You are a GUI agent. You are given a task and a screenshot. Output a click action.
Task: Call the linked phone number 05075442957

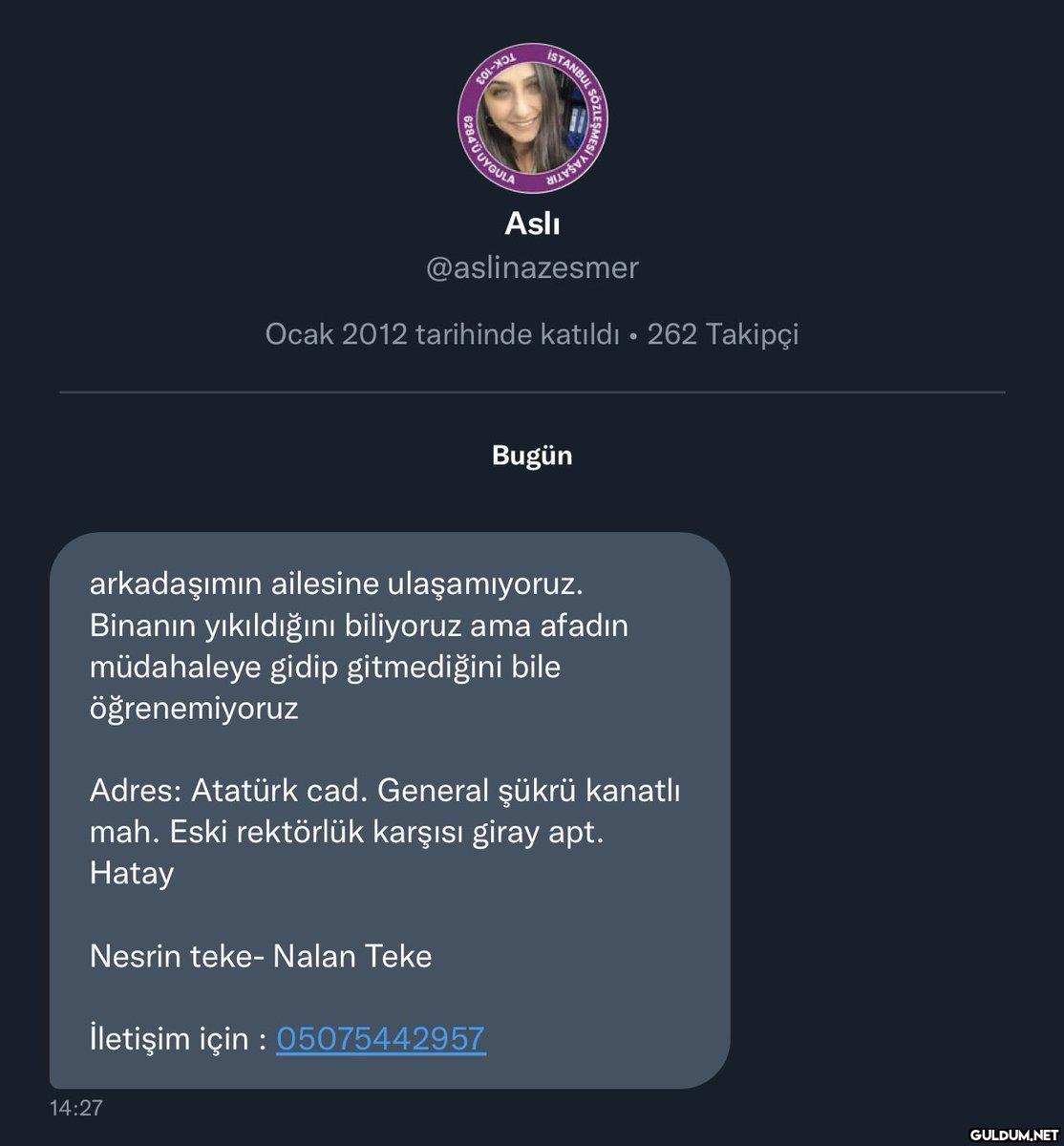click(x=380, y=1038)
